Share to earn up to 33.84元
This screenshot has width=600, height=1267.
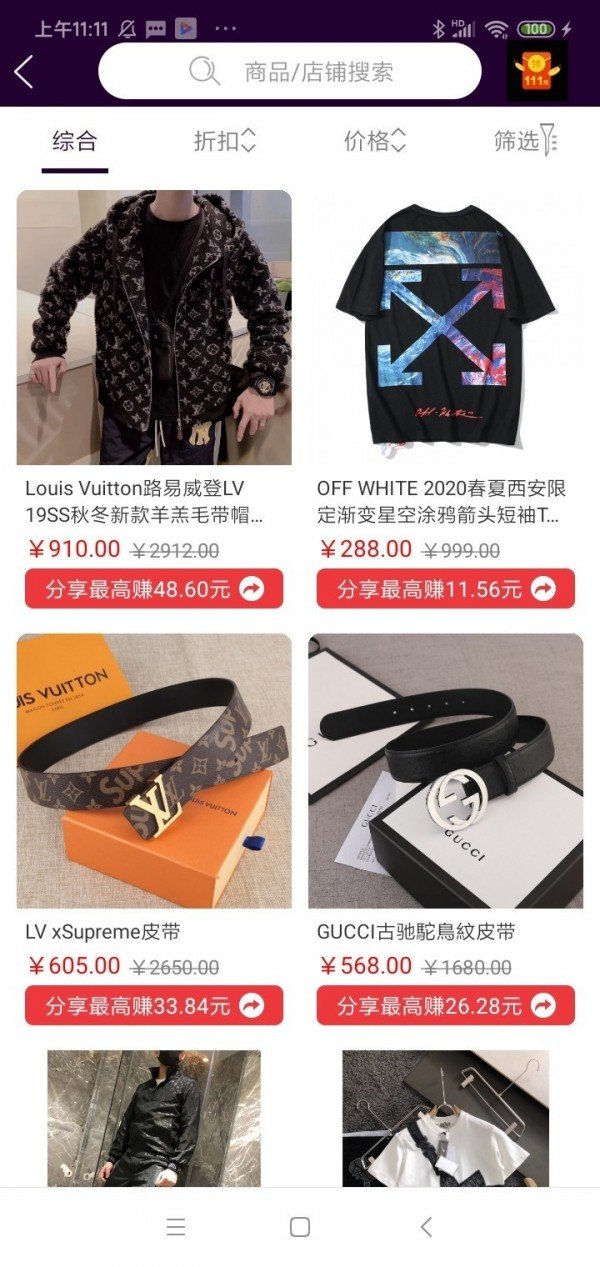pyautogui.click(x=154, y=1005)
